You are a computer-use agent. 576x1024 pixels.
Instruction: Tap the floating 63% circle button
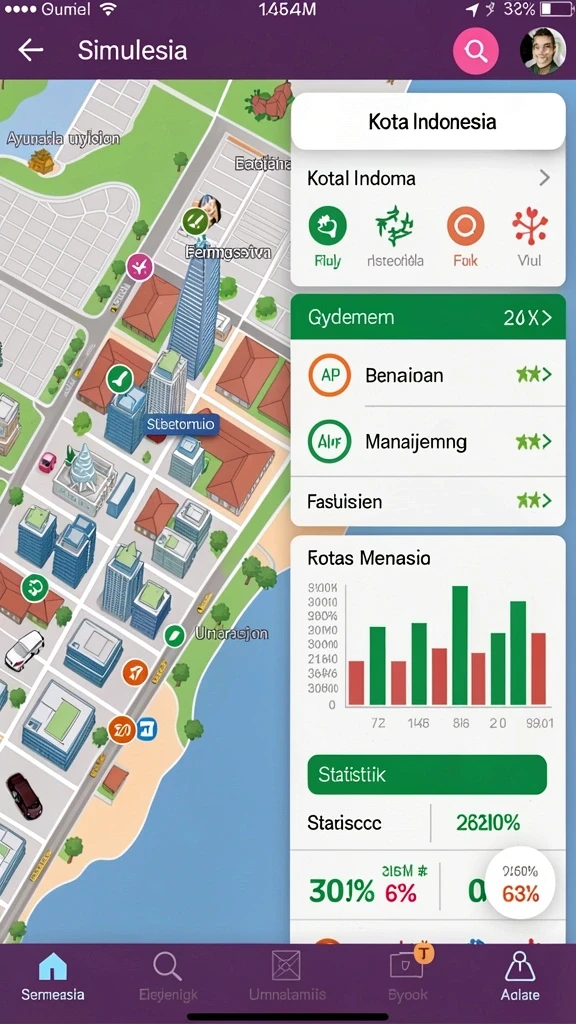point(520,884)
